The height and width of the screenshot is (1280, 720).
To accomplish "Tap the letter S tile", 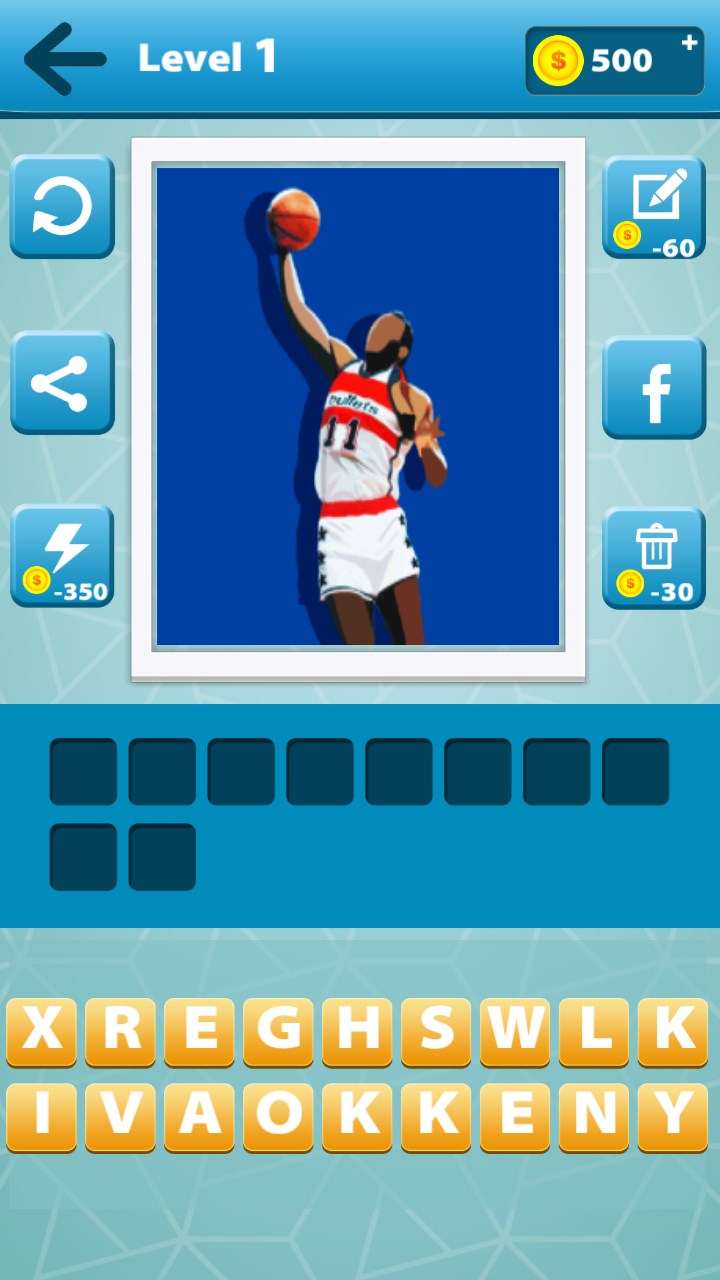I will point(436,1031).
